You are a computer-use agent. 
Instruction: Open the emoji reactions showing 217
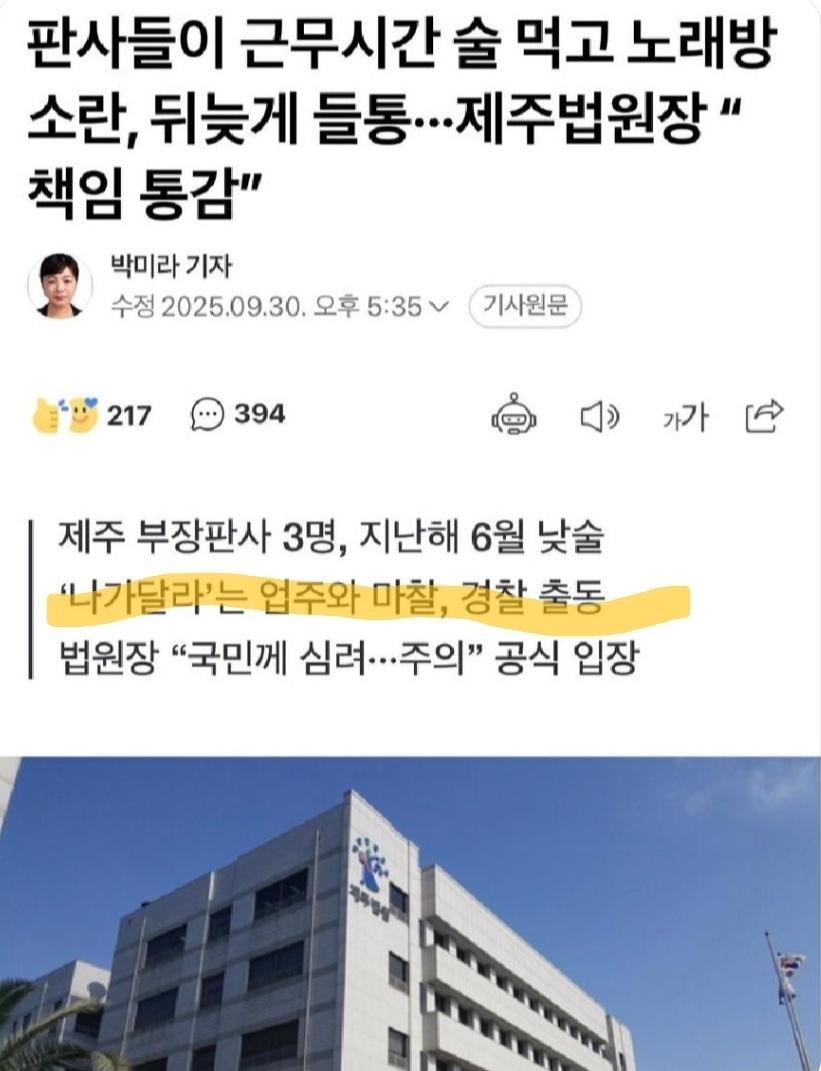coord(92,414)
